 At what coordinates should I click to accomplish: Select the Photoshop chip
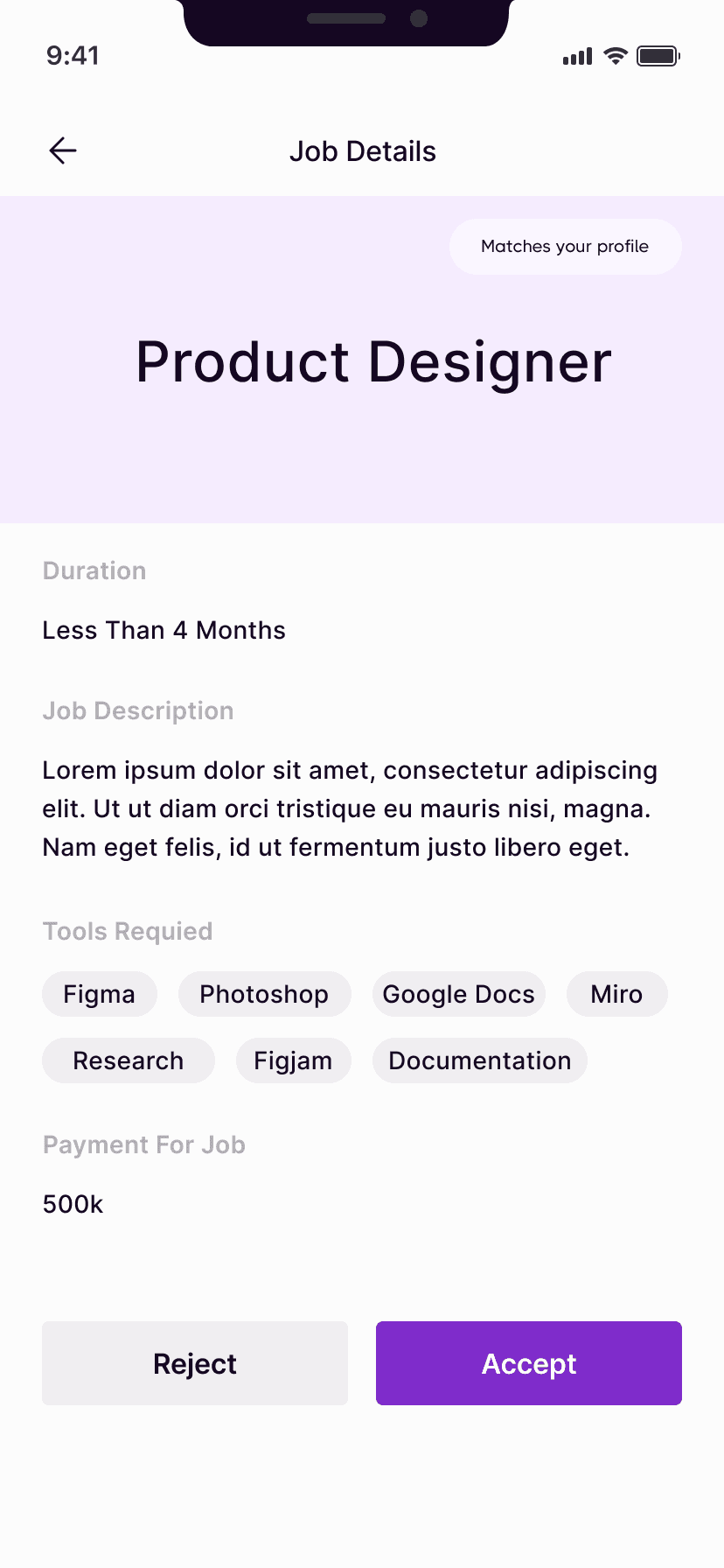tap(264, 994)
